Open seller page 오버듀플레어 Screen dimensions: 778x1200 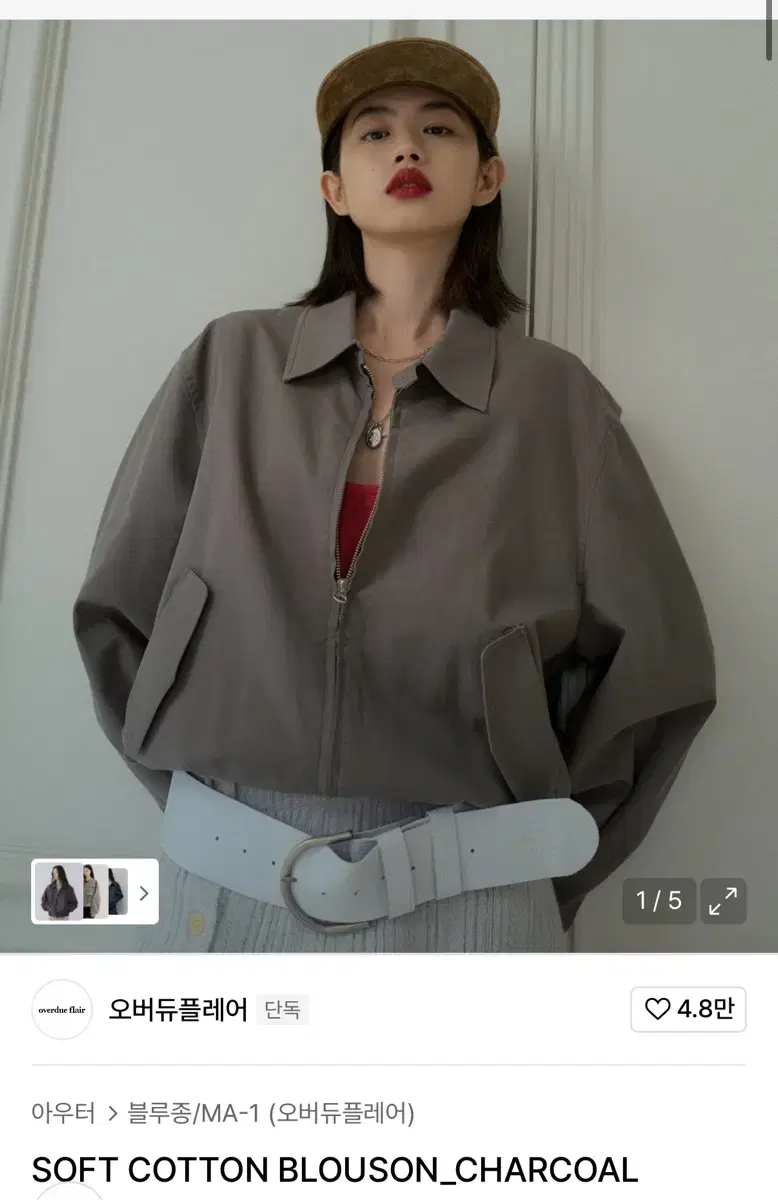coord(178,1010)
